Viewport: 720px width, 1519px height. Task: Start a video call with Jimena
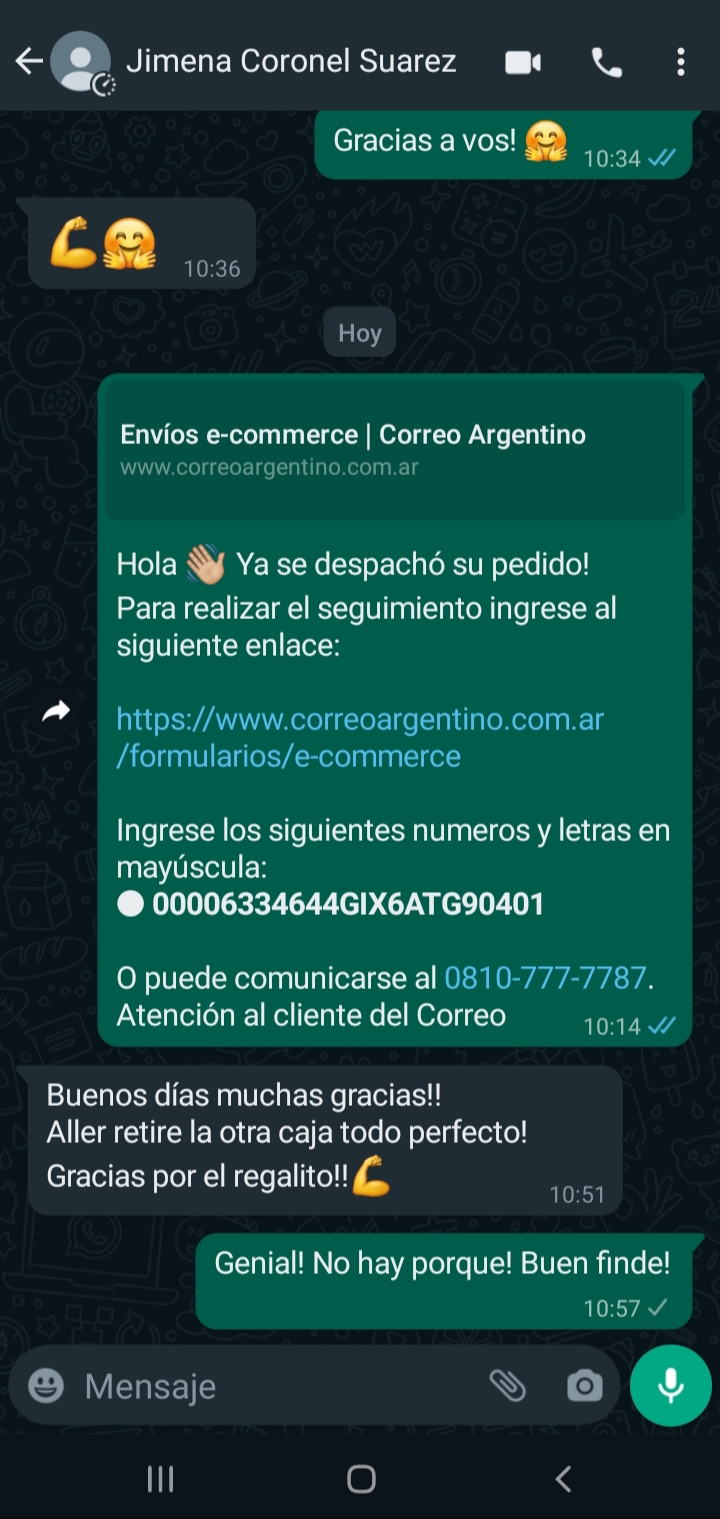[523, 63]
